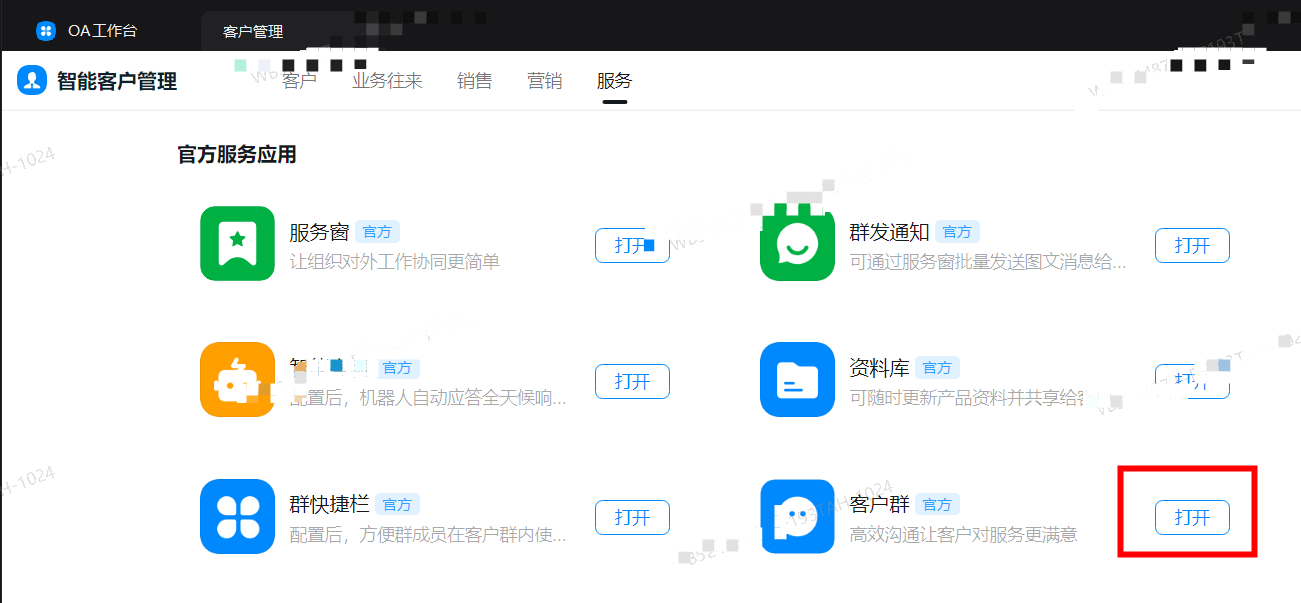1301x603 pixels.
Task: Tap 打开 for 群发通知
Action: point(1192,246)
